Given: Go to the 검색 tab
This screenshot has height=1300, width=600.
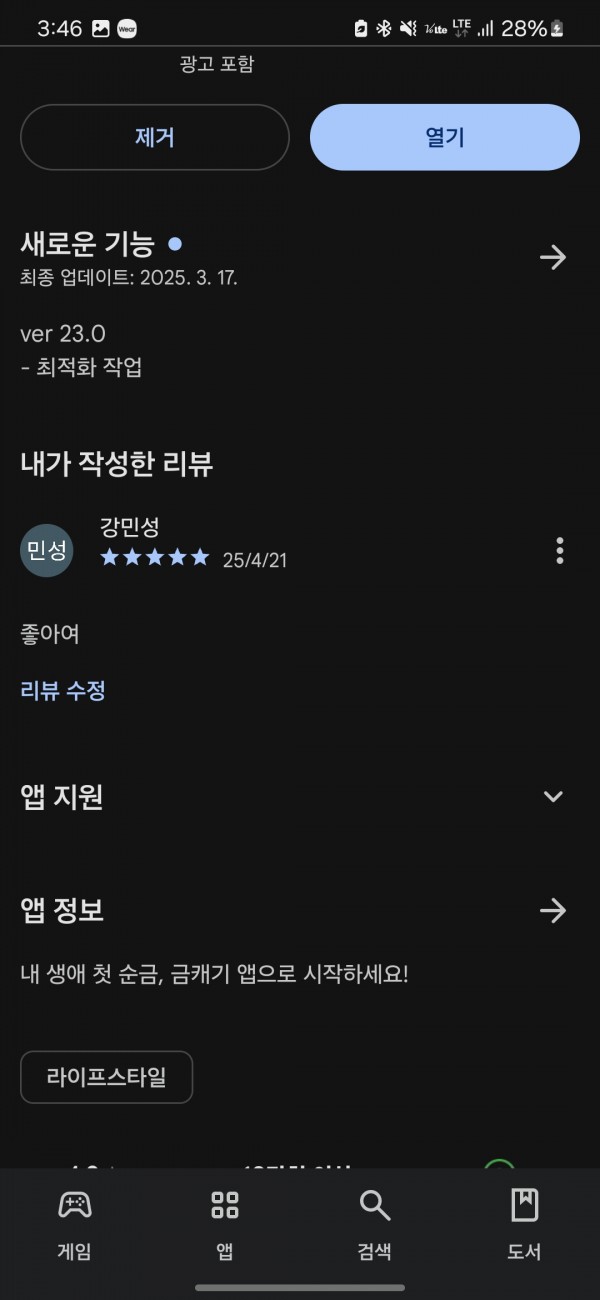Looking at the screenshot, I should pyautogui.click(x=375, y=1225).
